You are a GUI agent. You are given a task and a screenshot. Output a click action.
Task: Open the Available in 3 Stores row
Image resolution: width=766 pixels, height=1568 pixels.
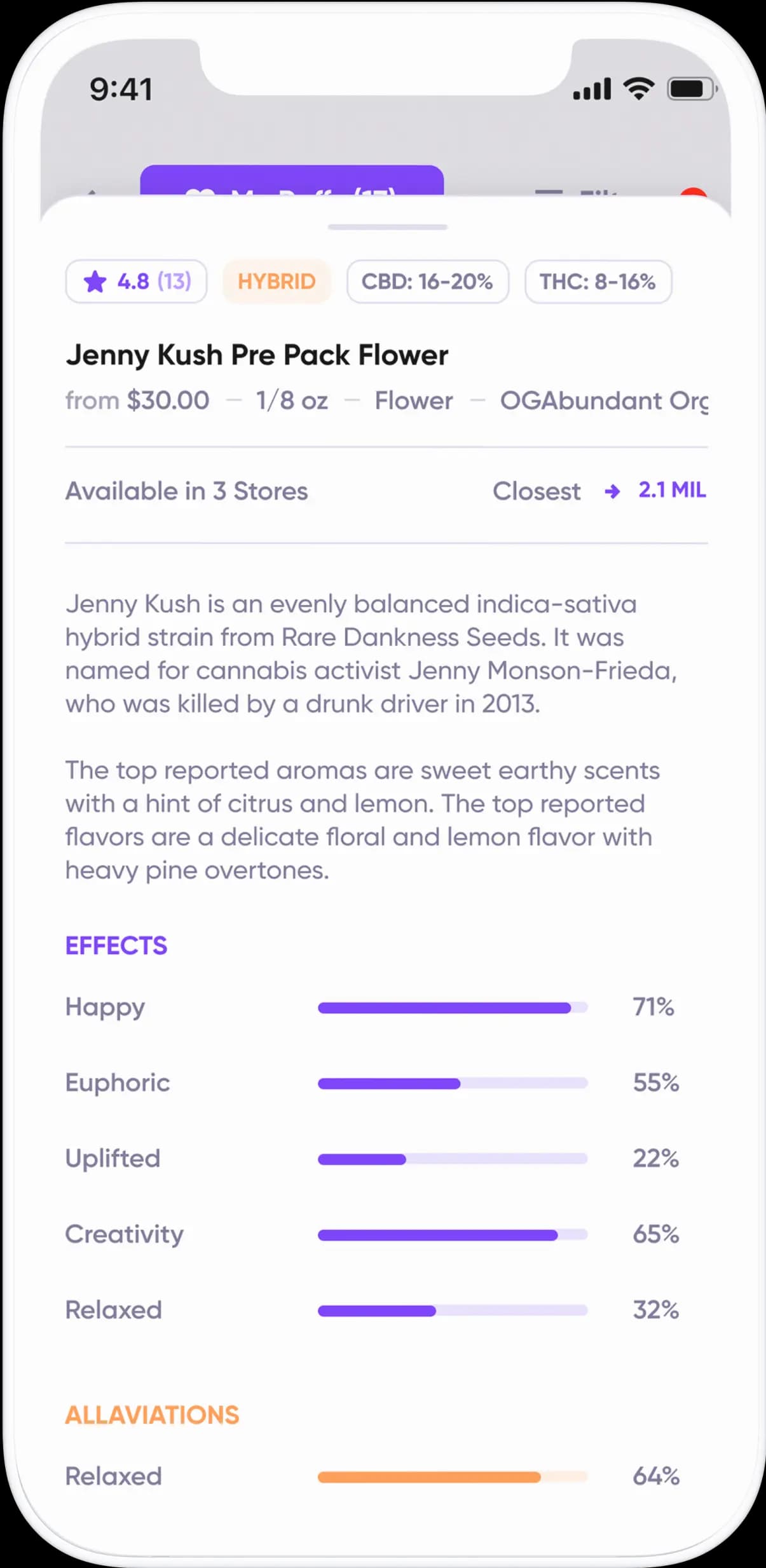tap(386, 491)
